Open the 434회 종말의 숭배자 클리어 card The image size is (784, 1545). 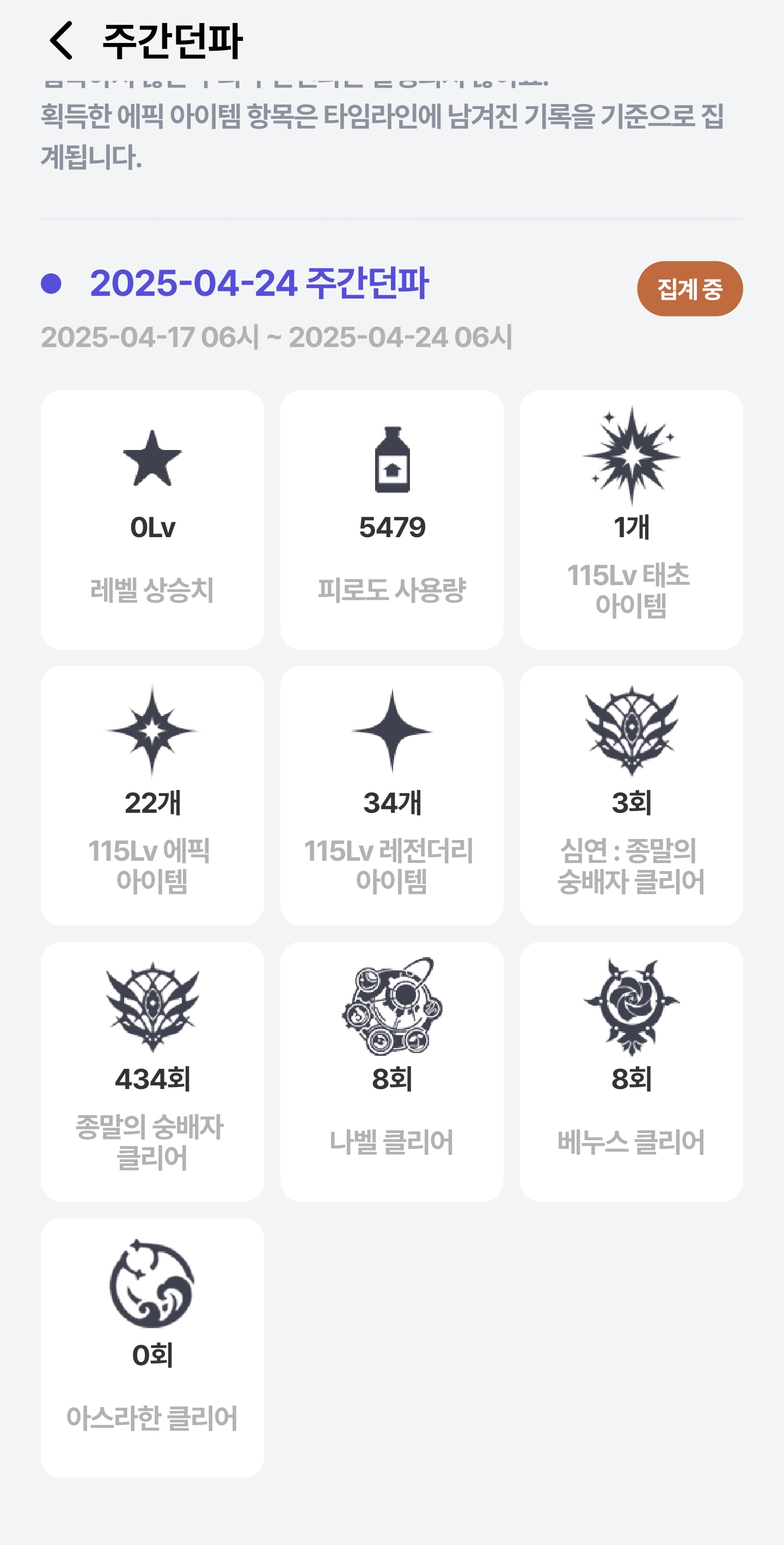152,1071
